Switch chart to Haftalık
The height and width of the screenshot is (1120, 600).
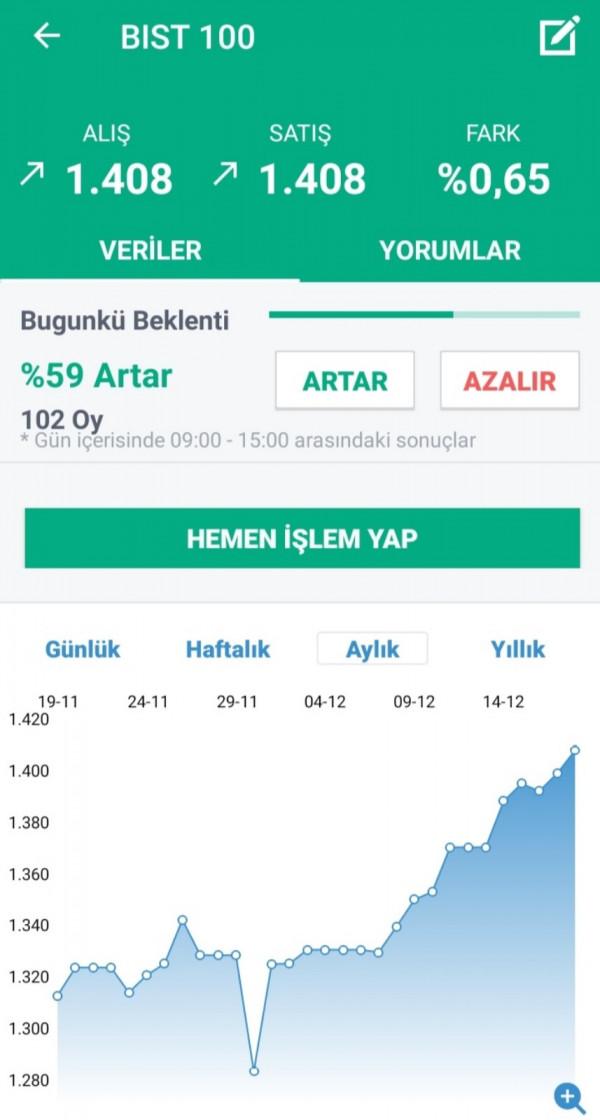point(228,649)
